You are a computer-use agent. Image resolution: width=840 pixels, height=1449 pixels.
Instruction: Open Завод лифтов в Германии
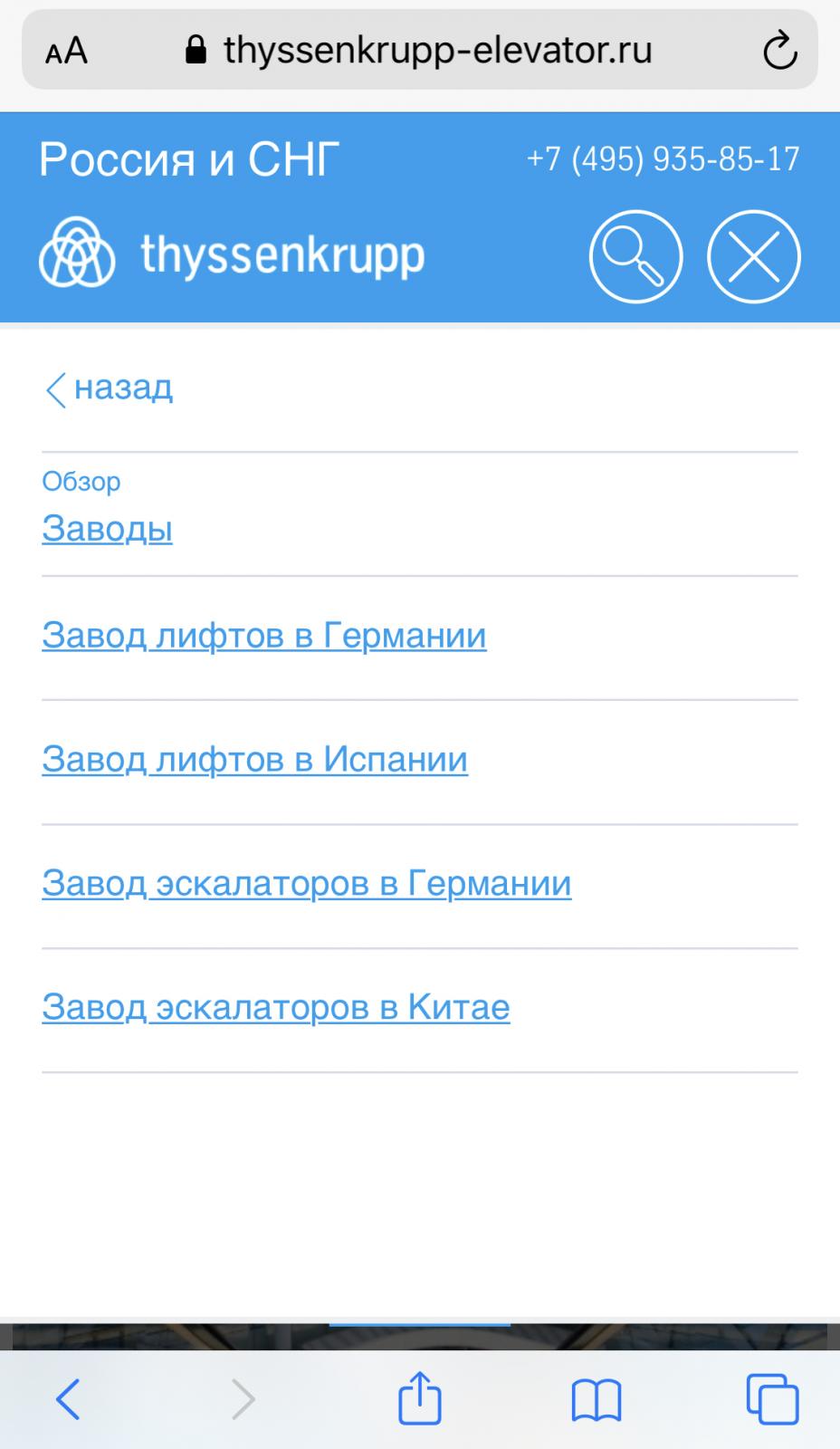point(264,636)
